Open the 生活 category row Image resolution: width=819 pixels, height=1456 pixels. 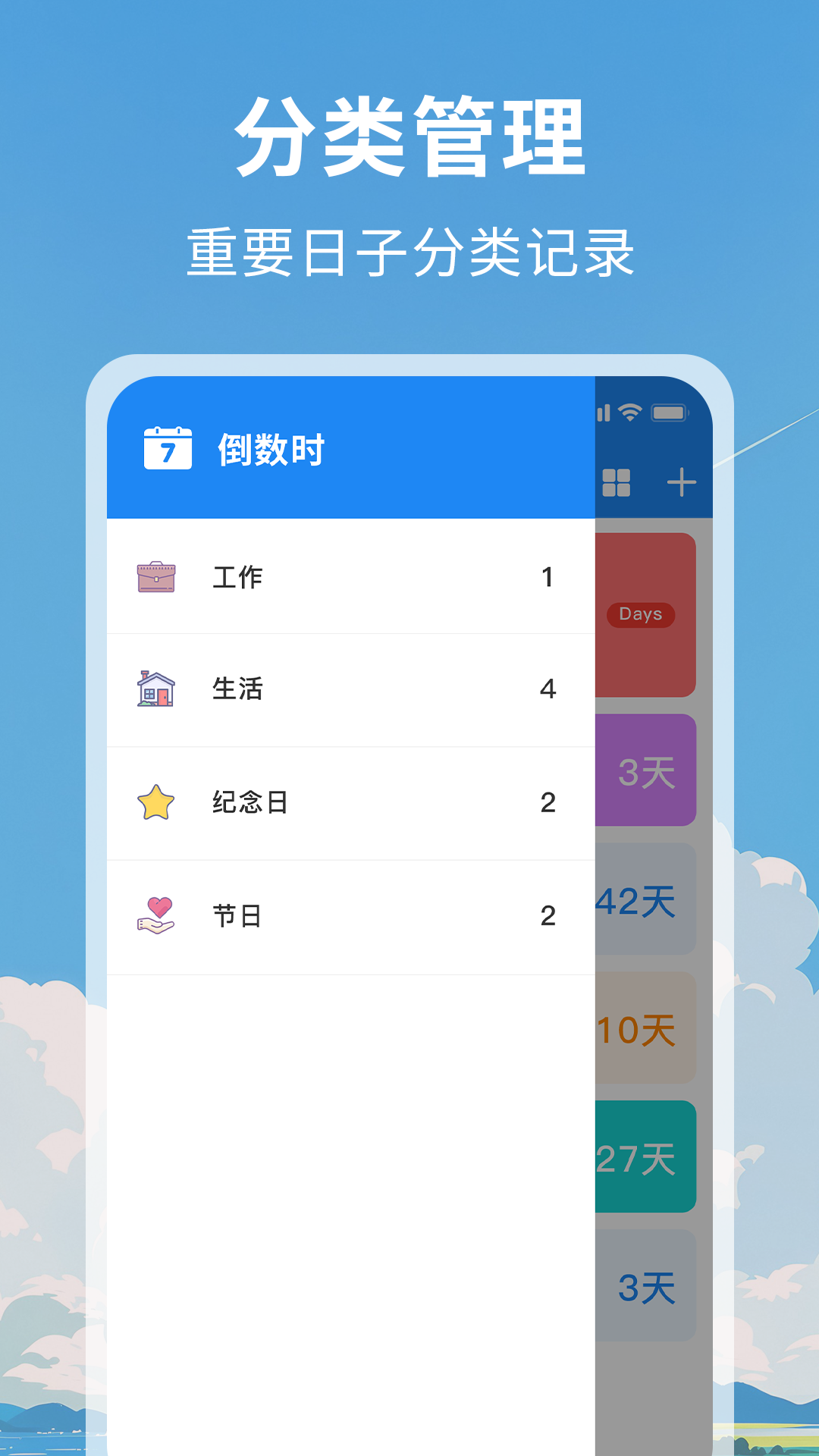[349, 690]
